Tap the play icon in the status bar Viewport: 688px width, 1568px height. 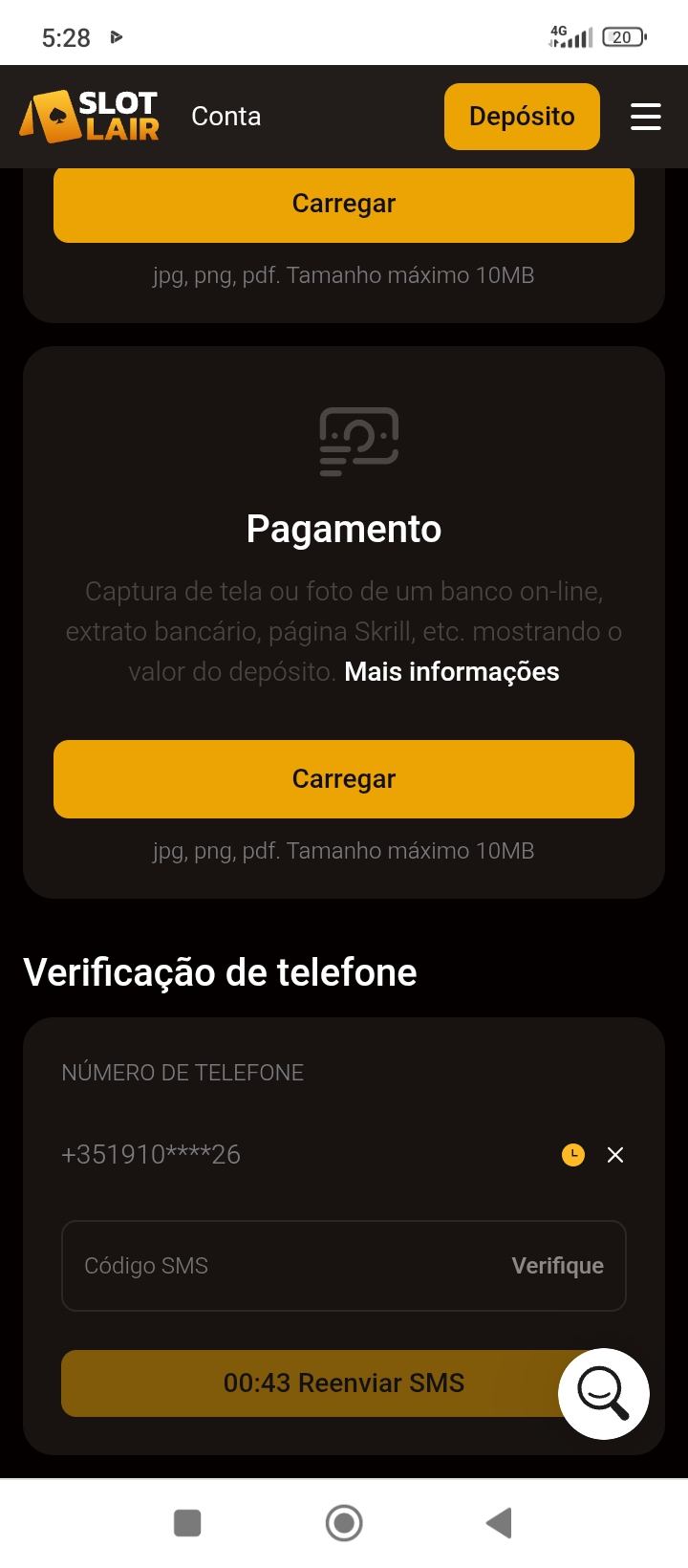117,37
